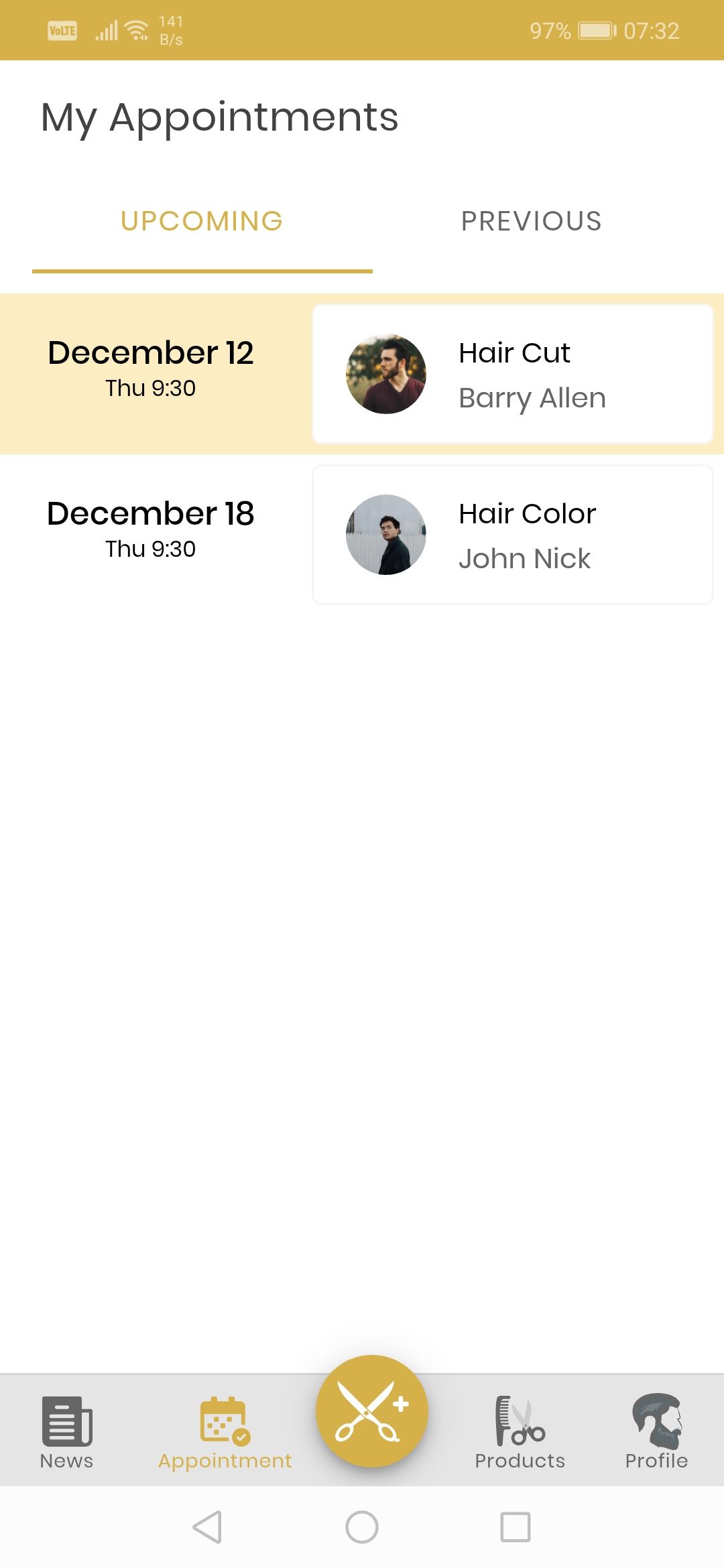View the Profile tab
Screen dimensions: 724x1568
click(656, 1431)
